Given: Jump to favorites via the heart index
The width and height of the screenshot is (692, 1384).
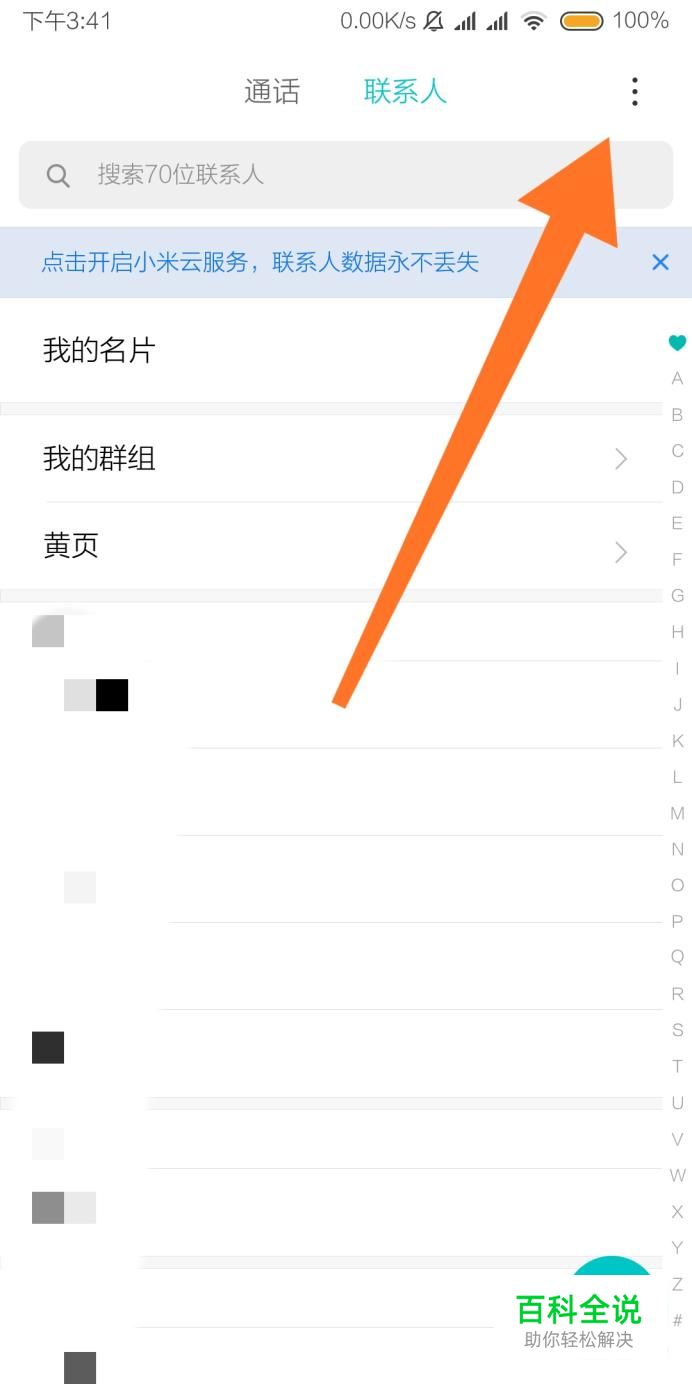Looking at the screenshot, I should [677, 343].
